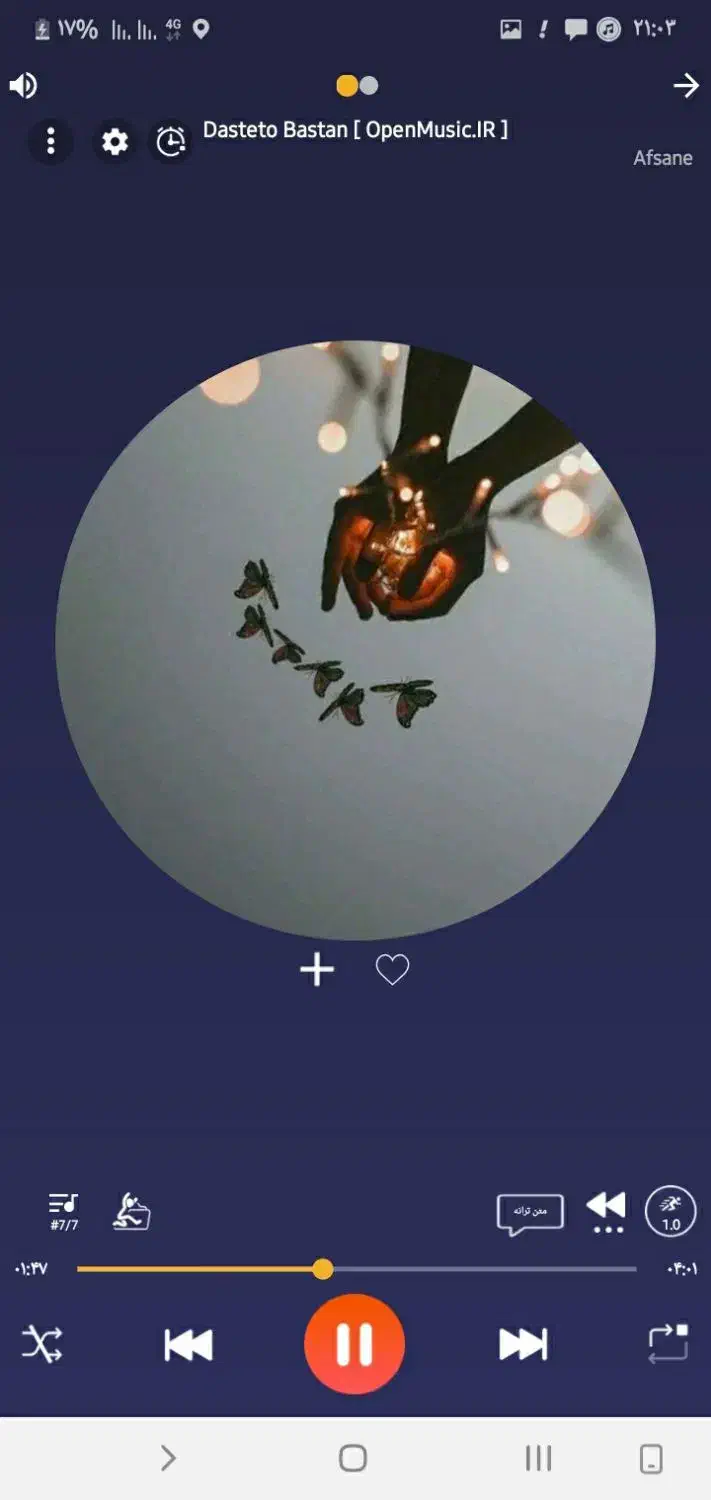Open the three-dot overflow menu

(50, 142)
